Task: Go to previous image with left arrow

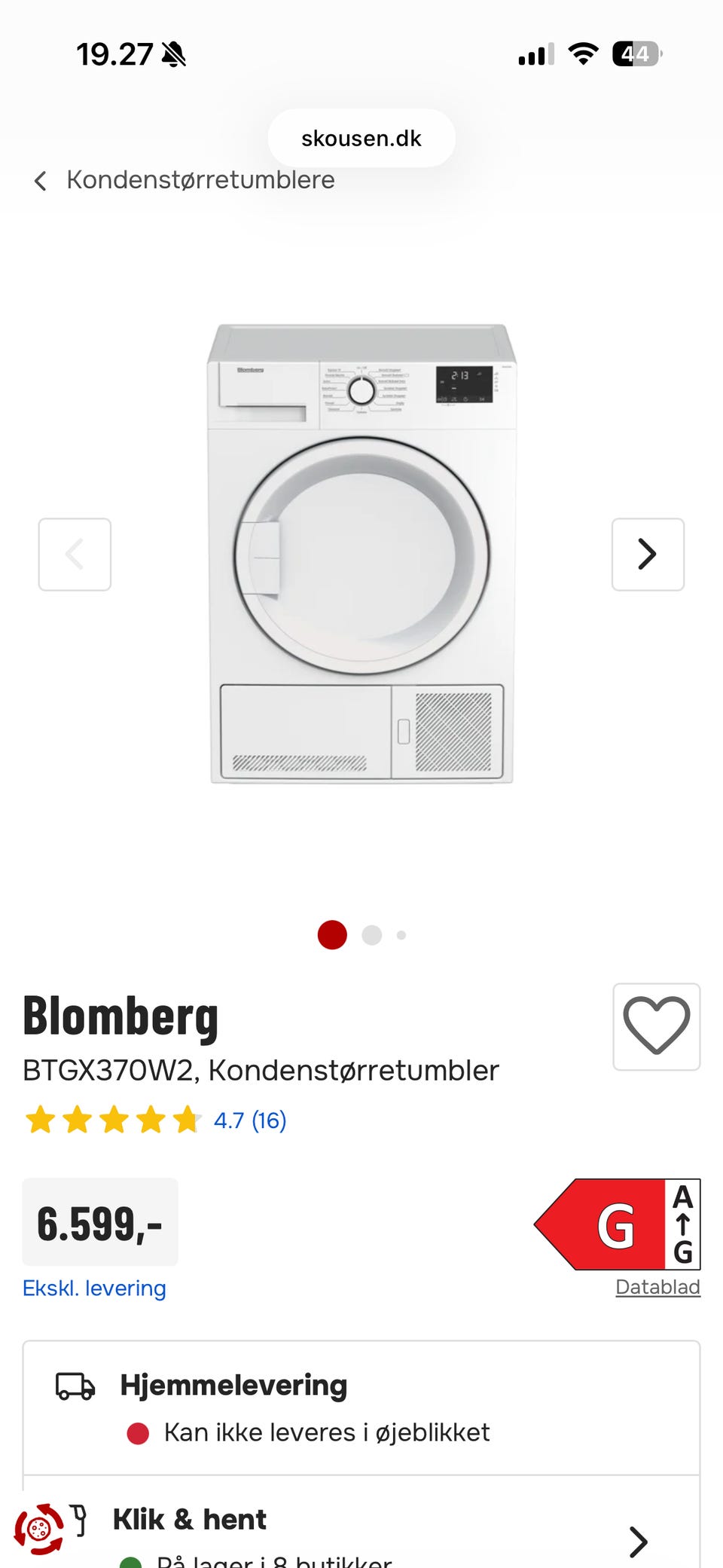Action: (x=75, y=554)
